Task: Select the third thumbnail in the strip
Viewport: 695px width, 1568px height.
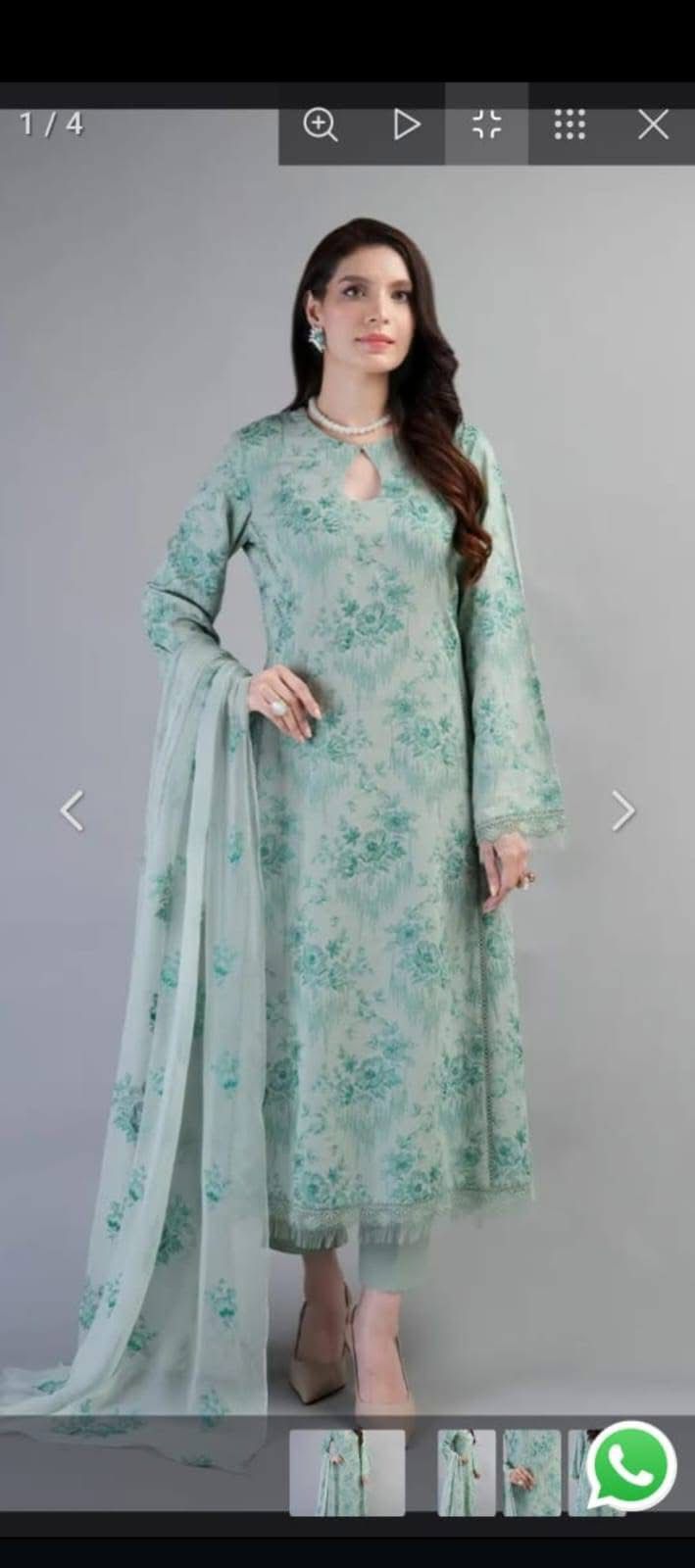Action: (x=532, y=1472)
